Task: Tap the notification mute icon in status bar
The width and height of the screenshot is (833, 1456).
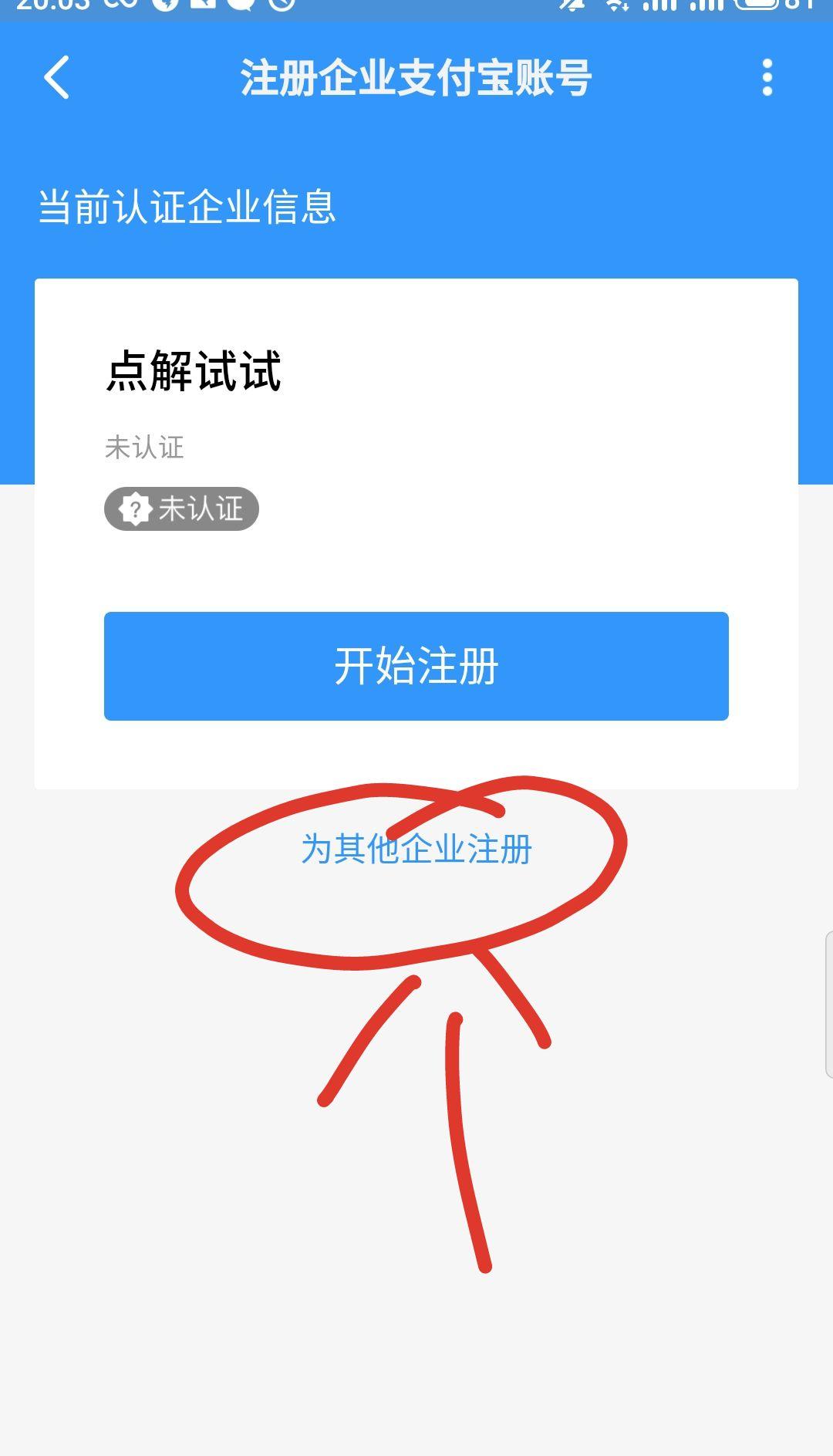Action: tap(571, 9)
